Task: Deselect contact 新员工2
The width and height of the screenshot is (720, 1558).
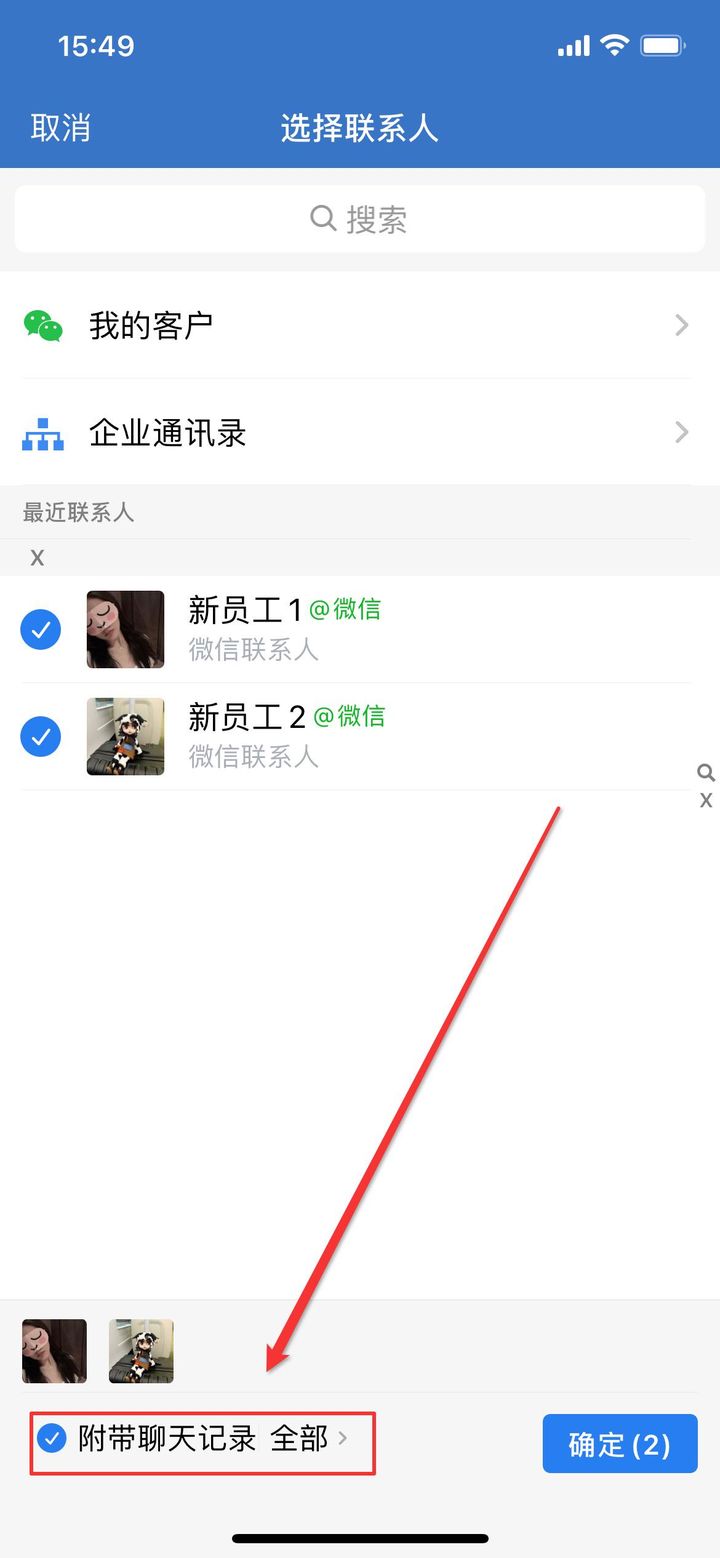Action: tap(41, 737)
